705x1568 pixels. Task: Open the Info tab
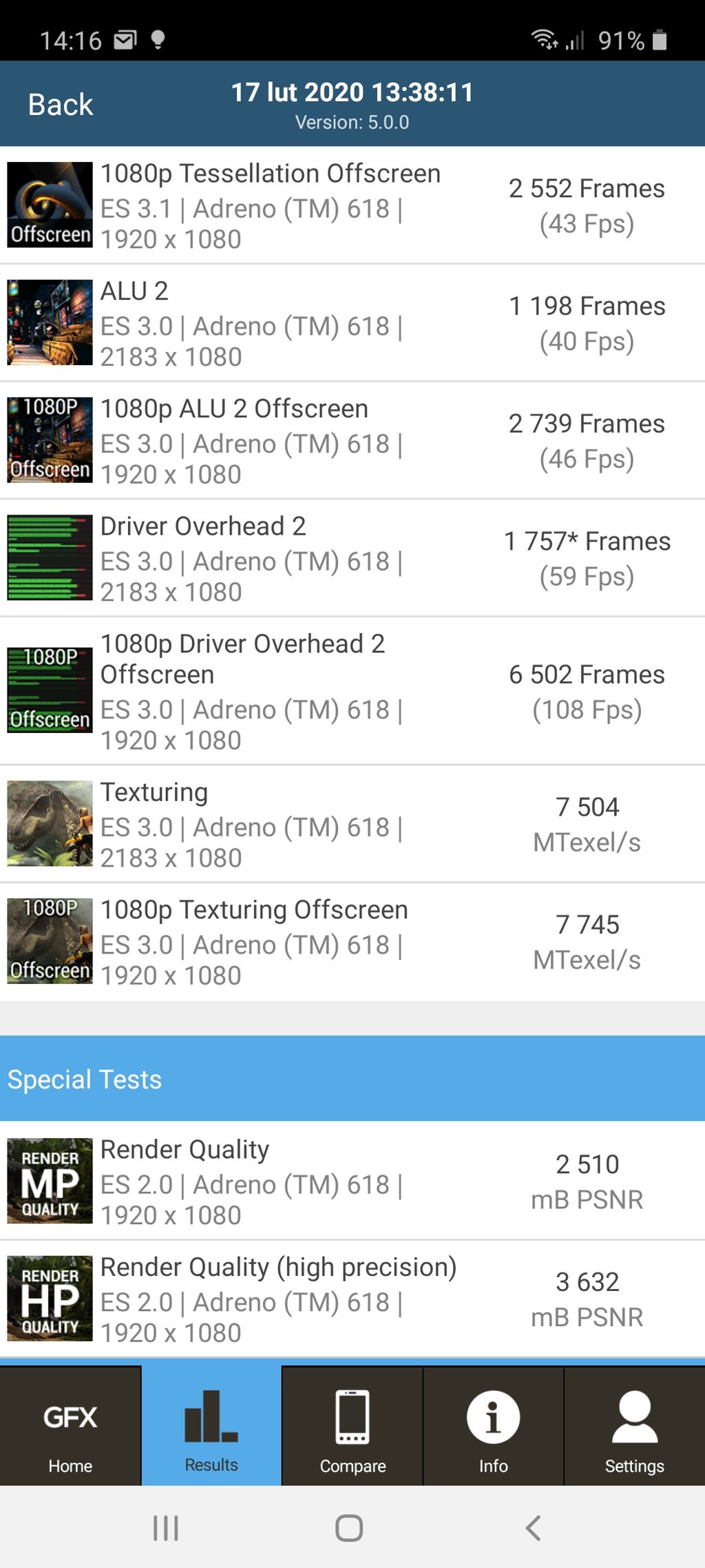(493, 1426)
